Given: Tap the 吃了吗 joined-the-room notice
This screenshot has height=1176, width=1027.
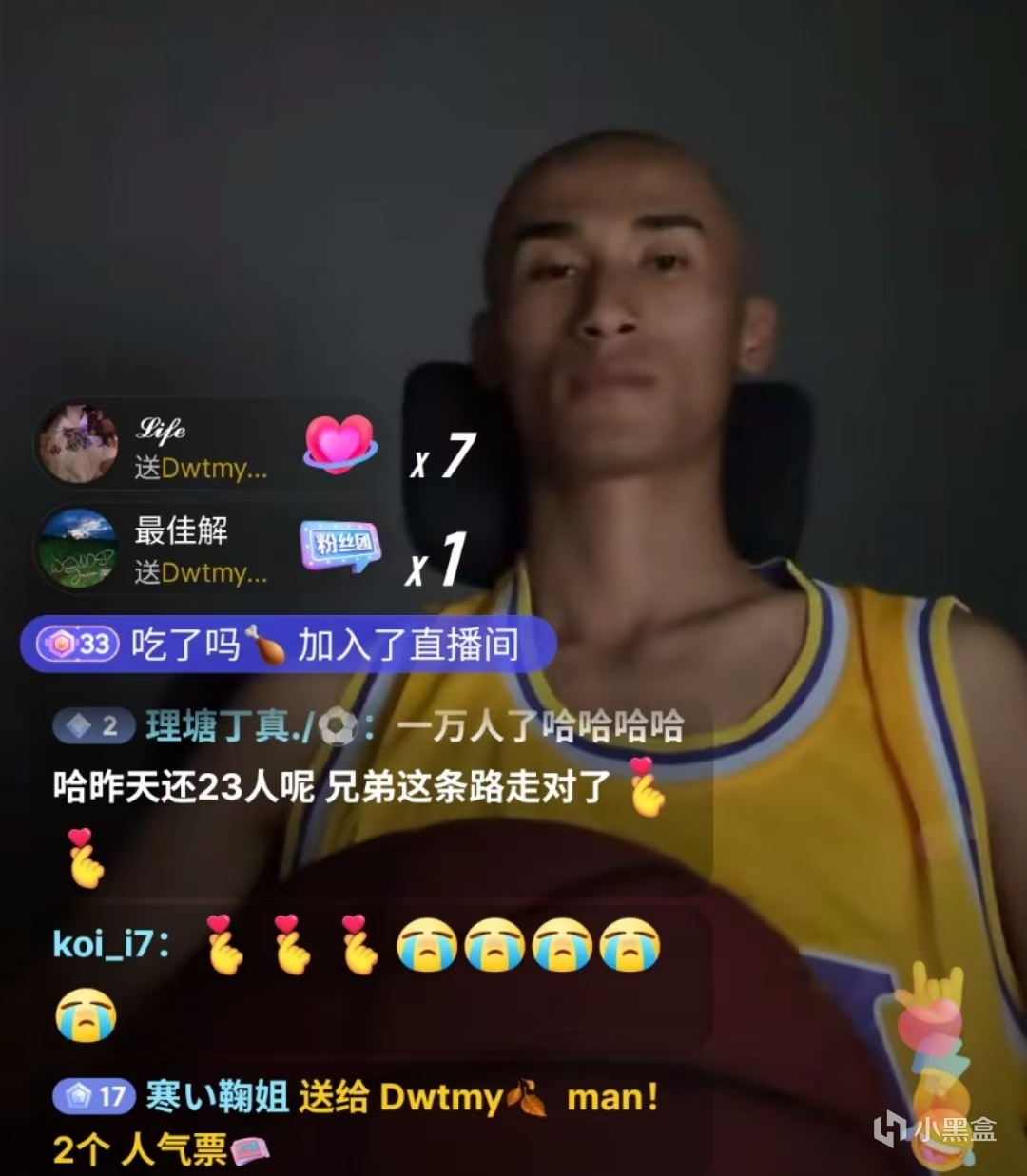Looking at the screenshot, I should point(285,645).
